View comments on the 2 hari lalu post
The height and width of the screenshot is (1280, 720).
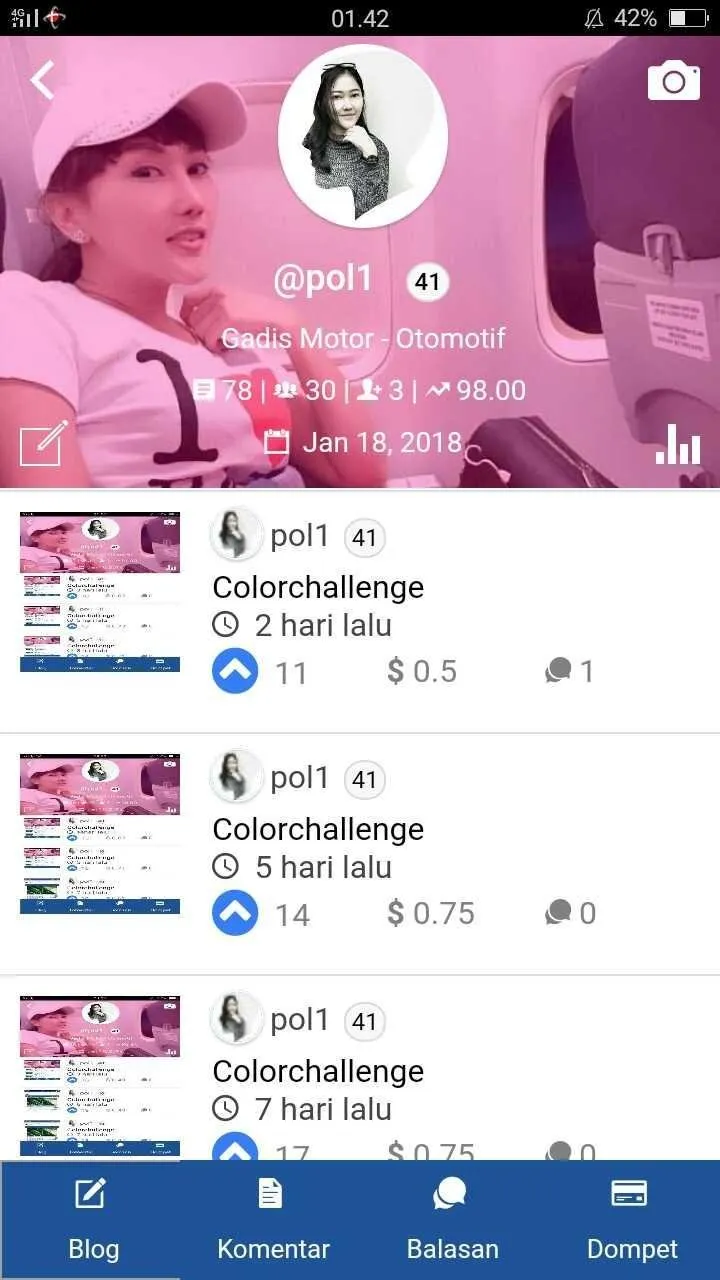(569, 671)
